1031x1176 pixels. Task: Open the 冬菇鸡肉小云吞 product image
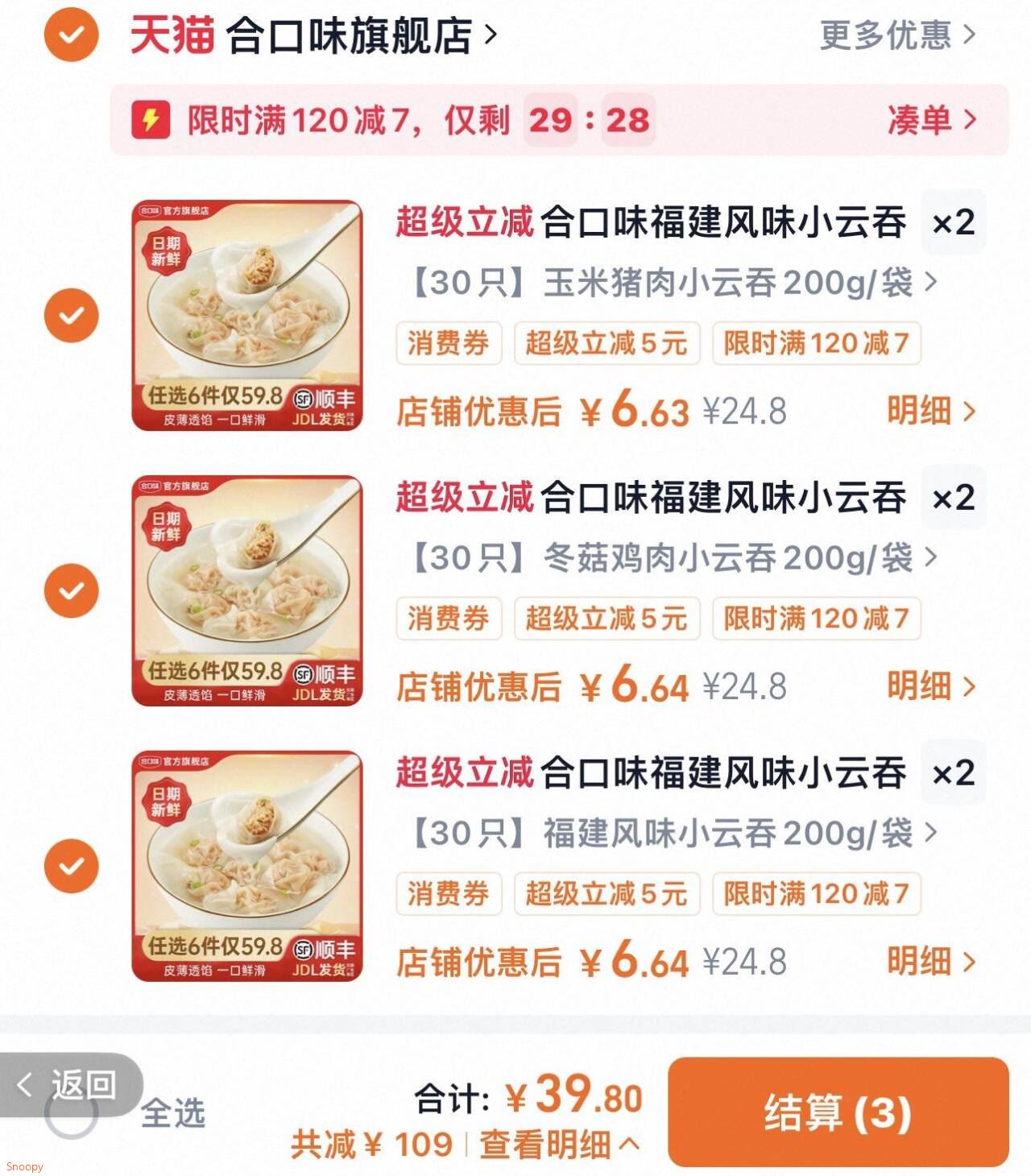[247, 590]
